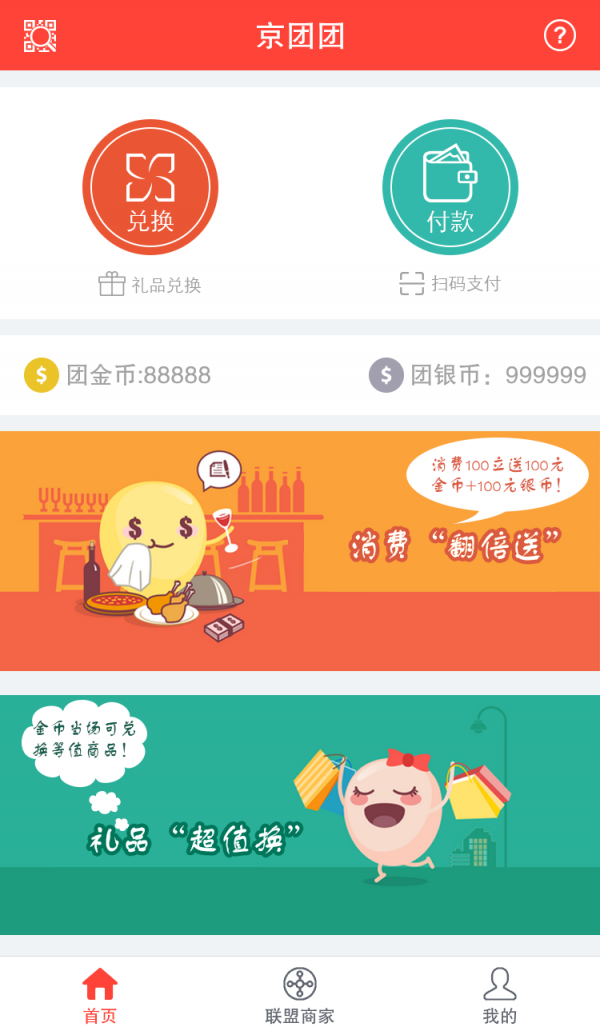
Task: Open the help question mark icon
Action: pyautogui.click(x=559, y=36)
